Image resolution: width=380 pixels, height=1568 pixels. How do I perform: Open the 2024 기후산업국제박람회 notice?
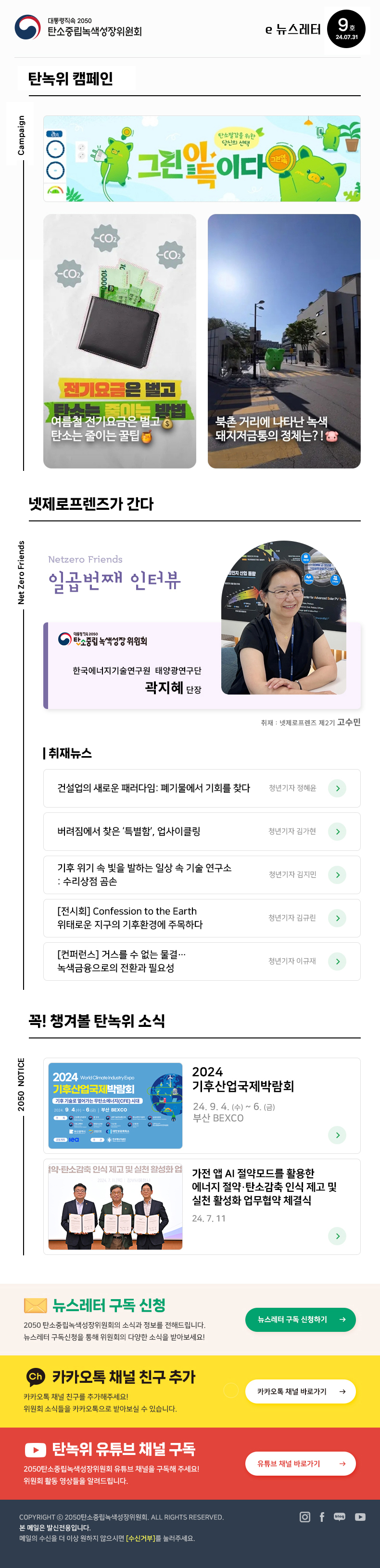pos(202,1105)
